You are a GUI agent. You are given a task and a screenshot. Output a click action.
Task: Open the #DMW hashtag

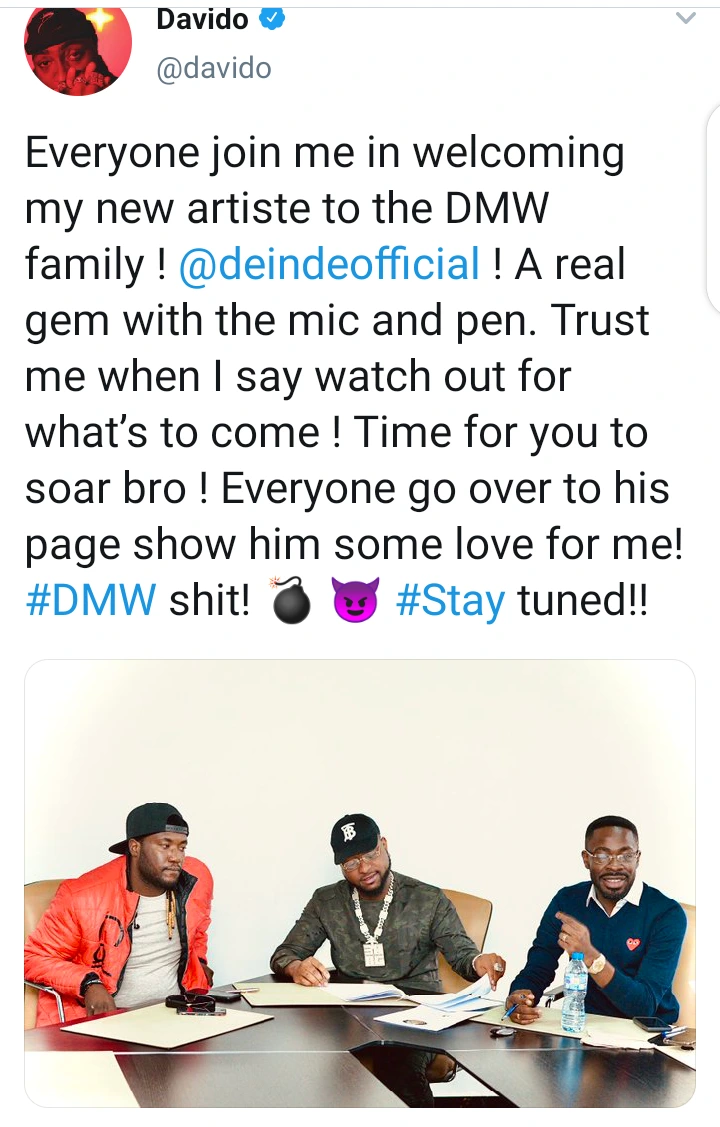click(x=90, y=603)
